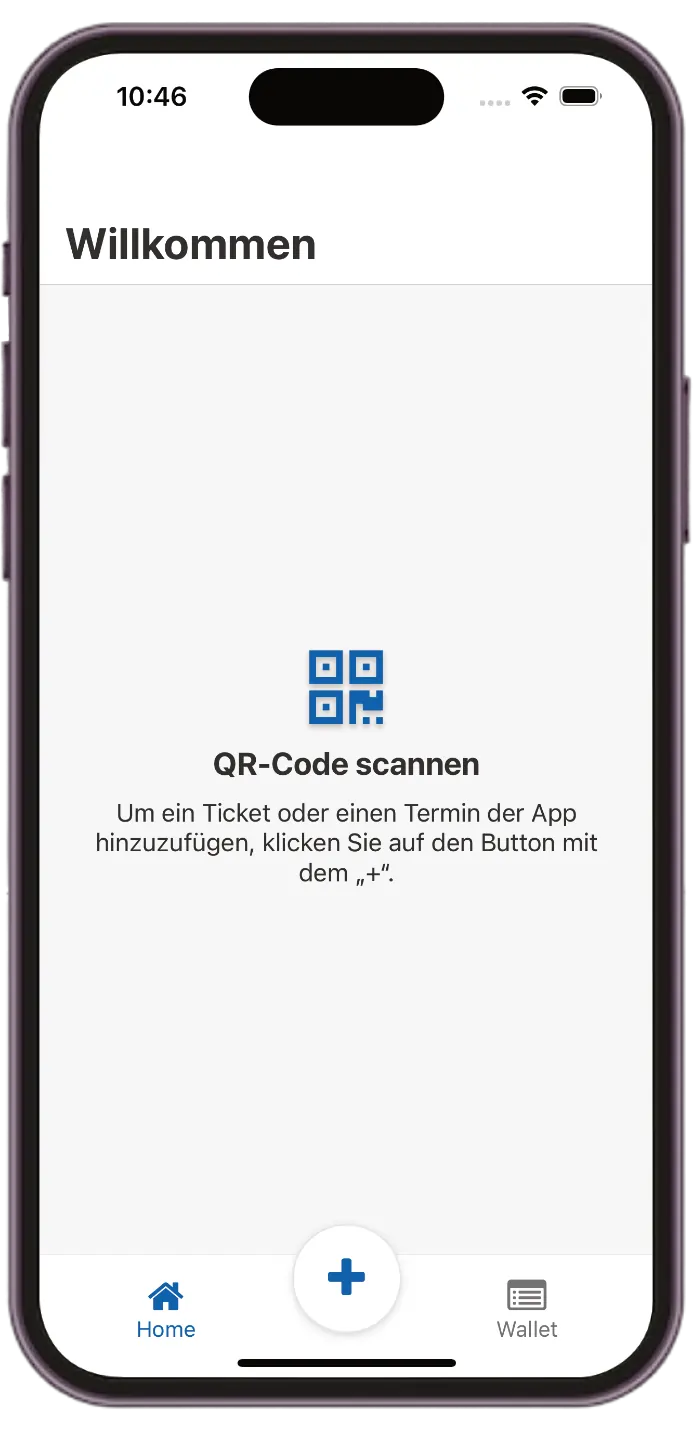Screen dimensions: 693x1448
Task: Switch to the Wallet tab
Action: [527, 1309]
